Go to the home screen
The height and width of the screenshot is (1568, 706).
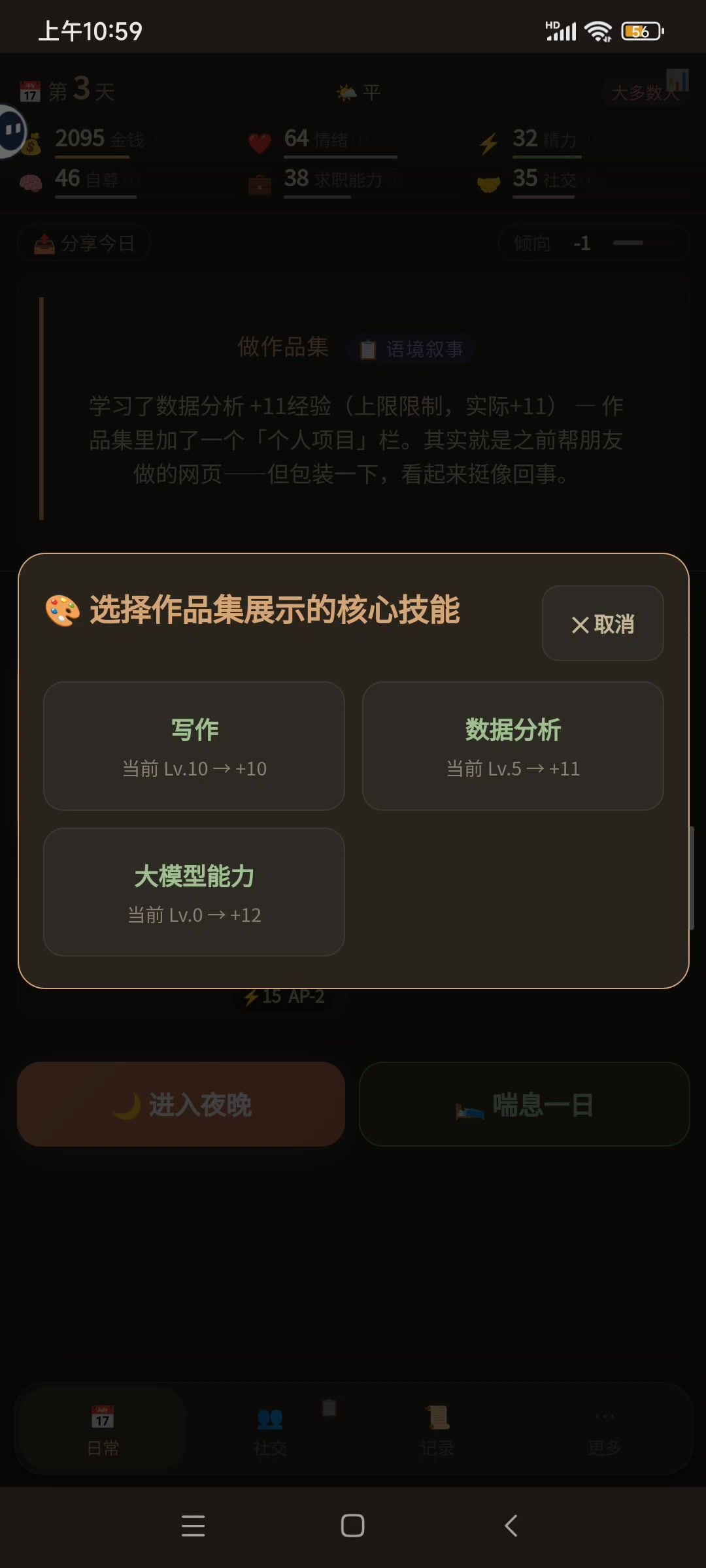[353, 1526]
